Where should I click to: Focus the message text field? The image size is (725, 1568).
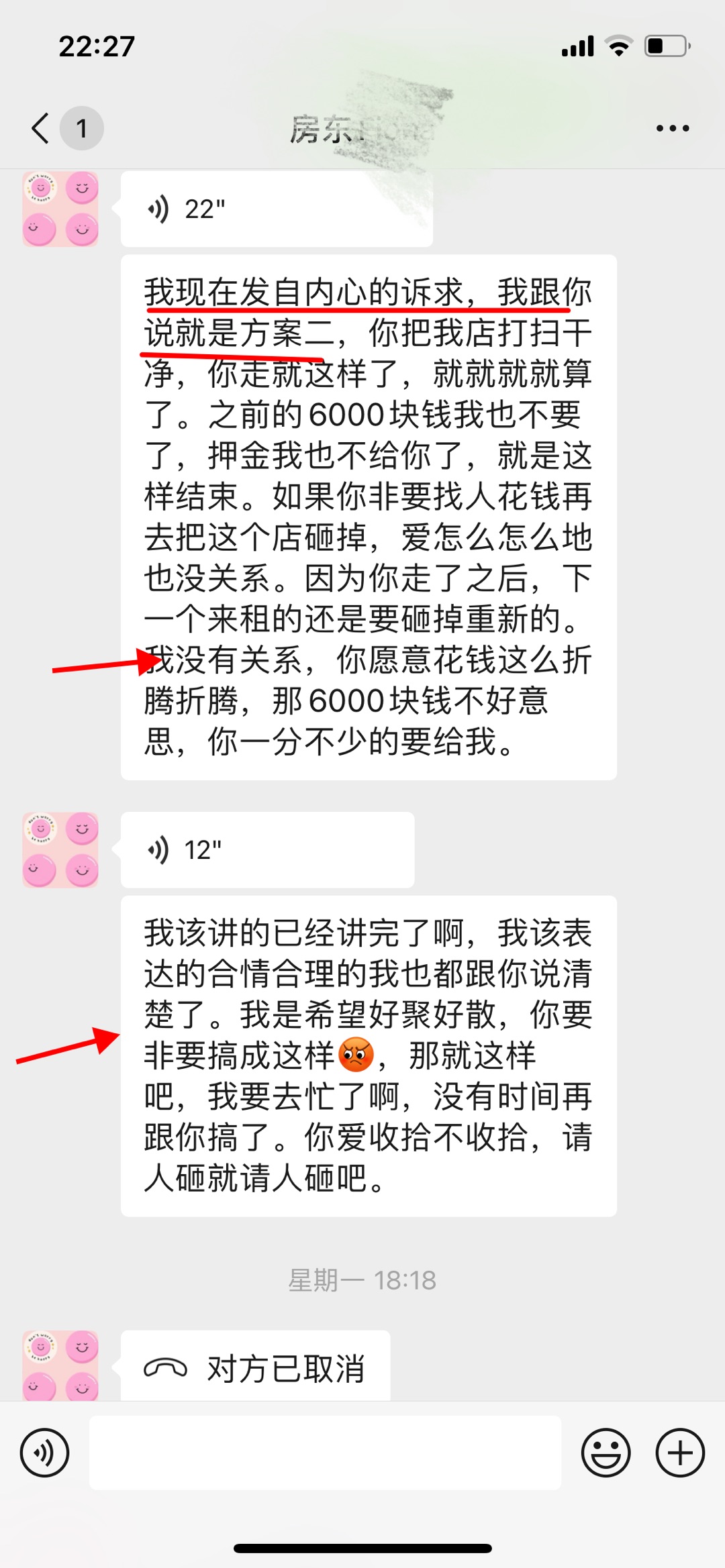(325, 1453)
